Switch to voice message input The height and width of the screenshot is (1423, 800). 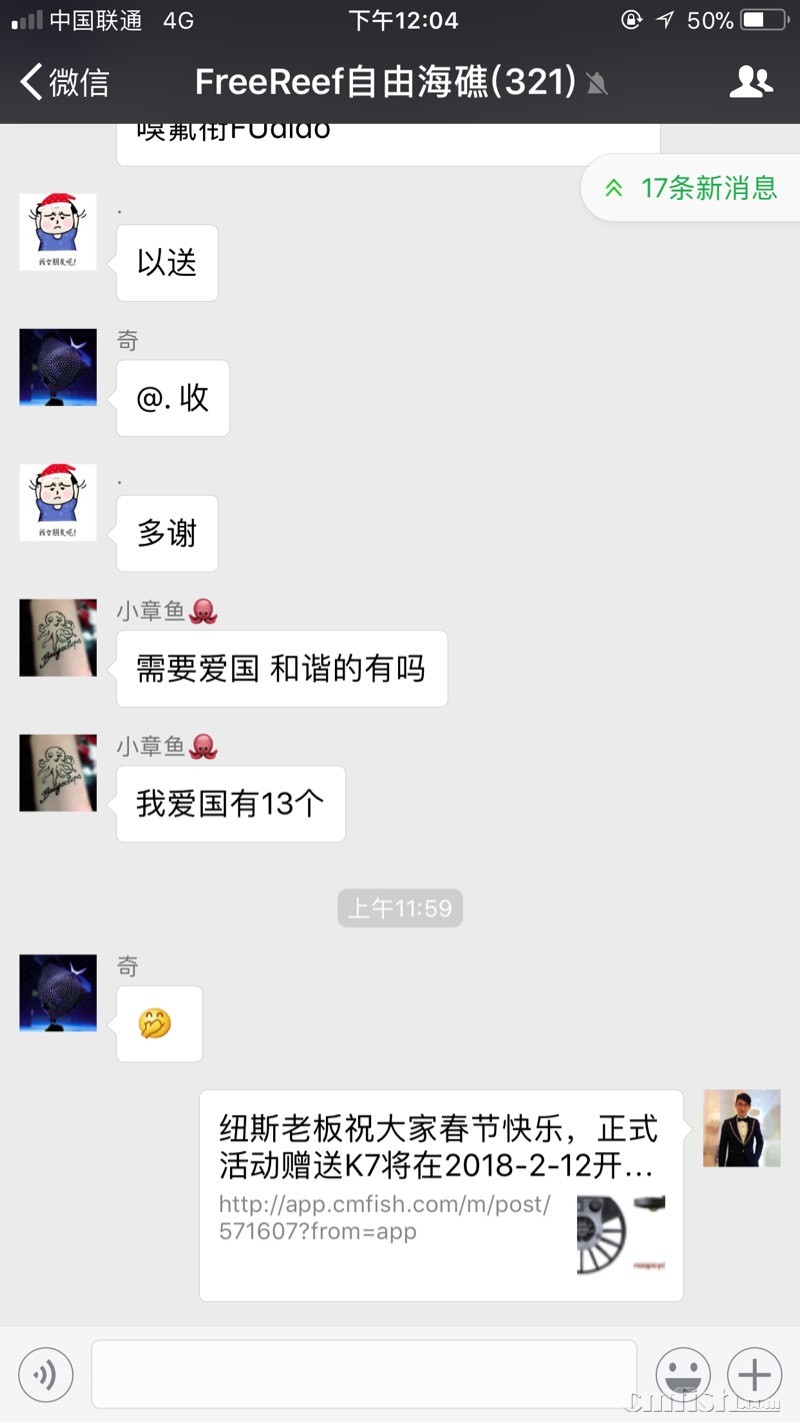click(x=46, y=1375)
